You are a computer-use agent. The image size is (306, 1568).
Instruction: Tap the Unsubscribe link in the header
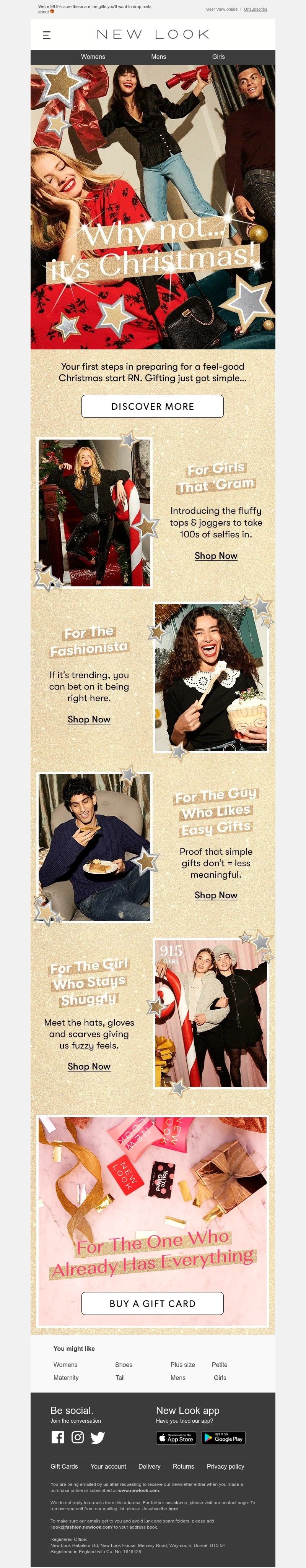256,9
